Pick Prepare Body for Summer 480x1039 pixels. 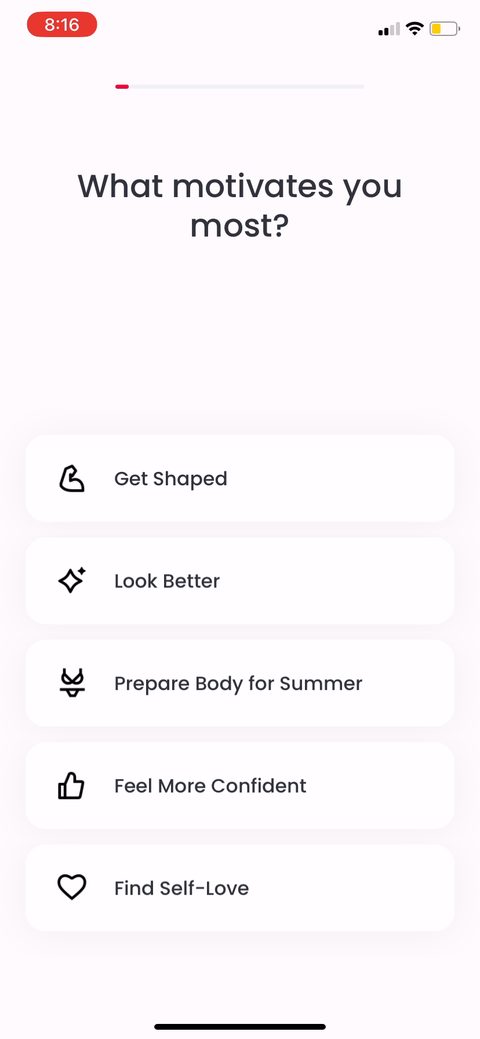[240, 683]
